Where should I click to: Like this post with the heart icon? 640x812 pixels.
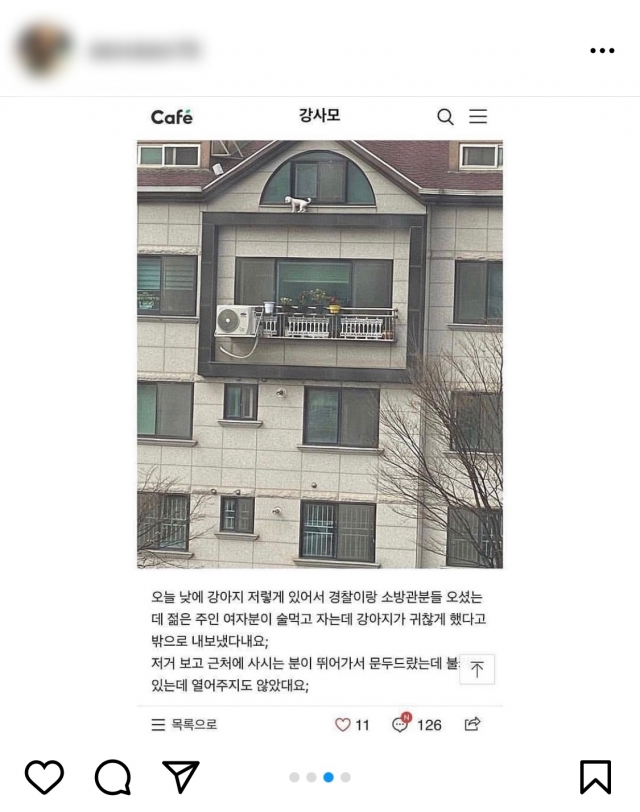(44, 777)
